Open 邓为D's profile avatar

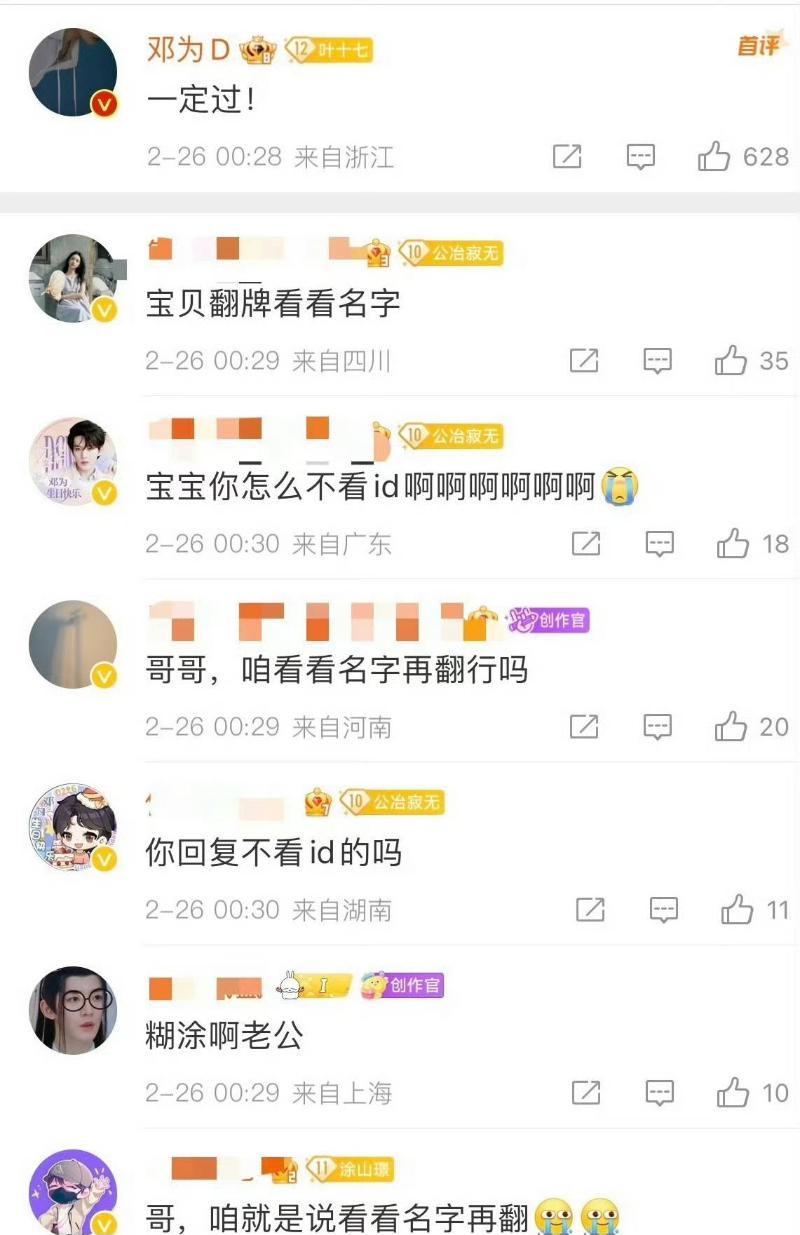coord(73,73)
